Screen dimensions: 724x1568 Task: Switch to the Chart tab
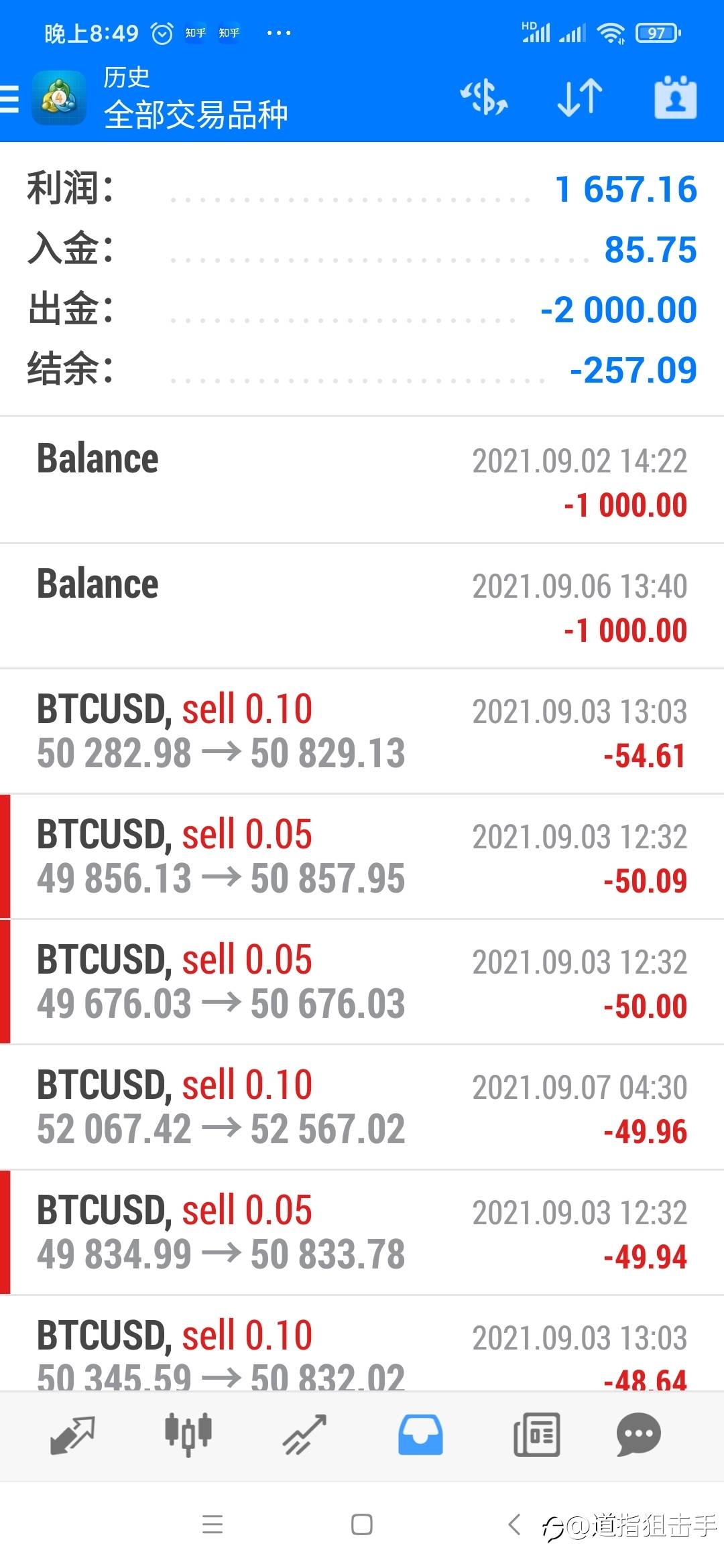click(188, 1435)
